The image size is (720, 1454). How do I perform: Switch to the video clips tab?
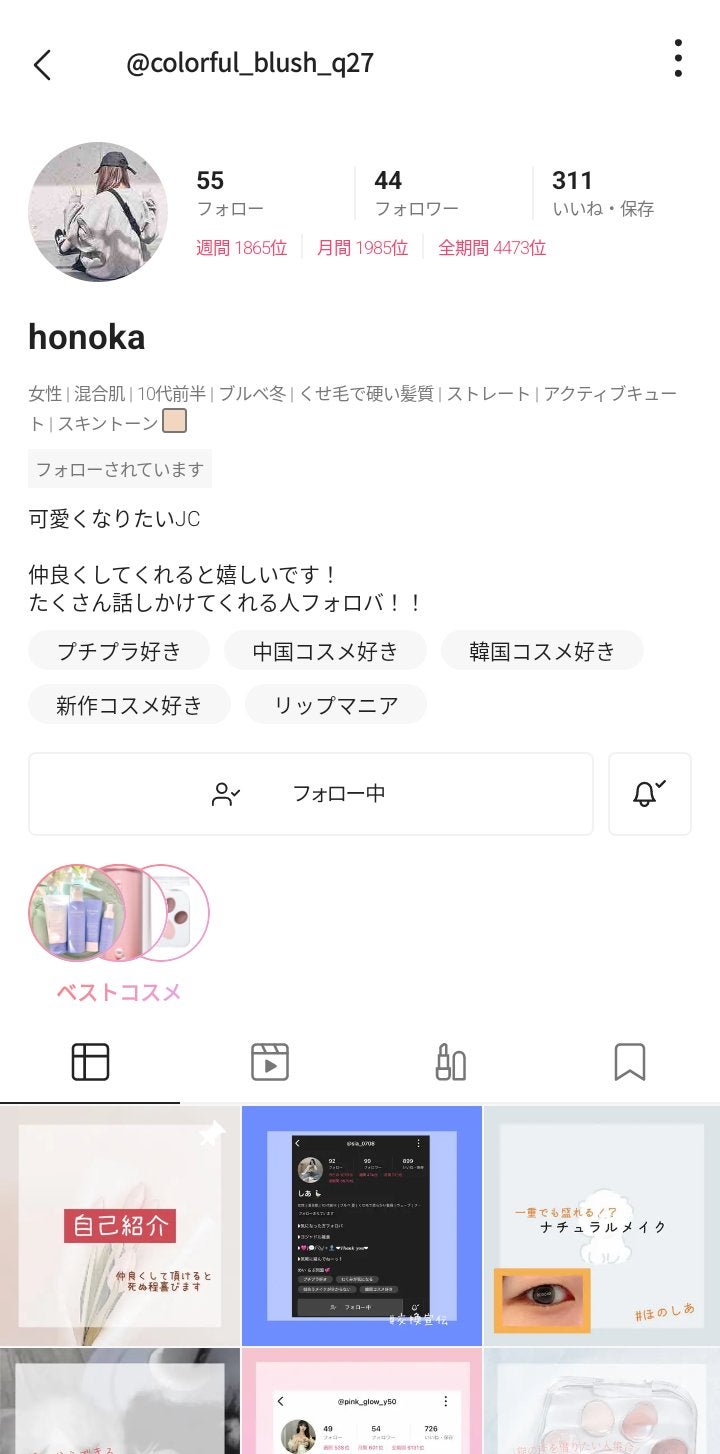pos(270,1062)
